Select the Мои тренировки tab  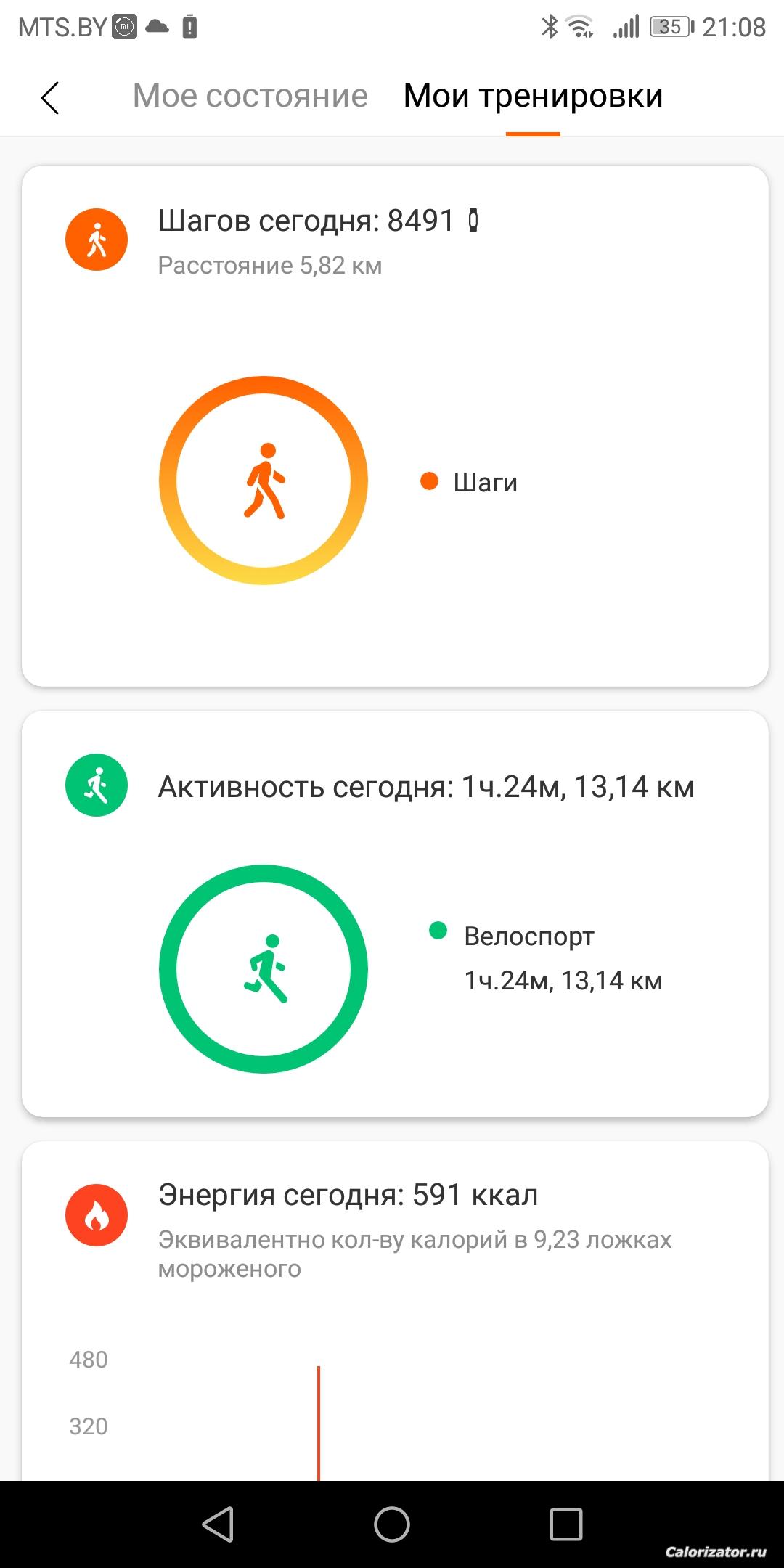(533, 96)
